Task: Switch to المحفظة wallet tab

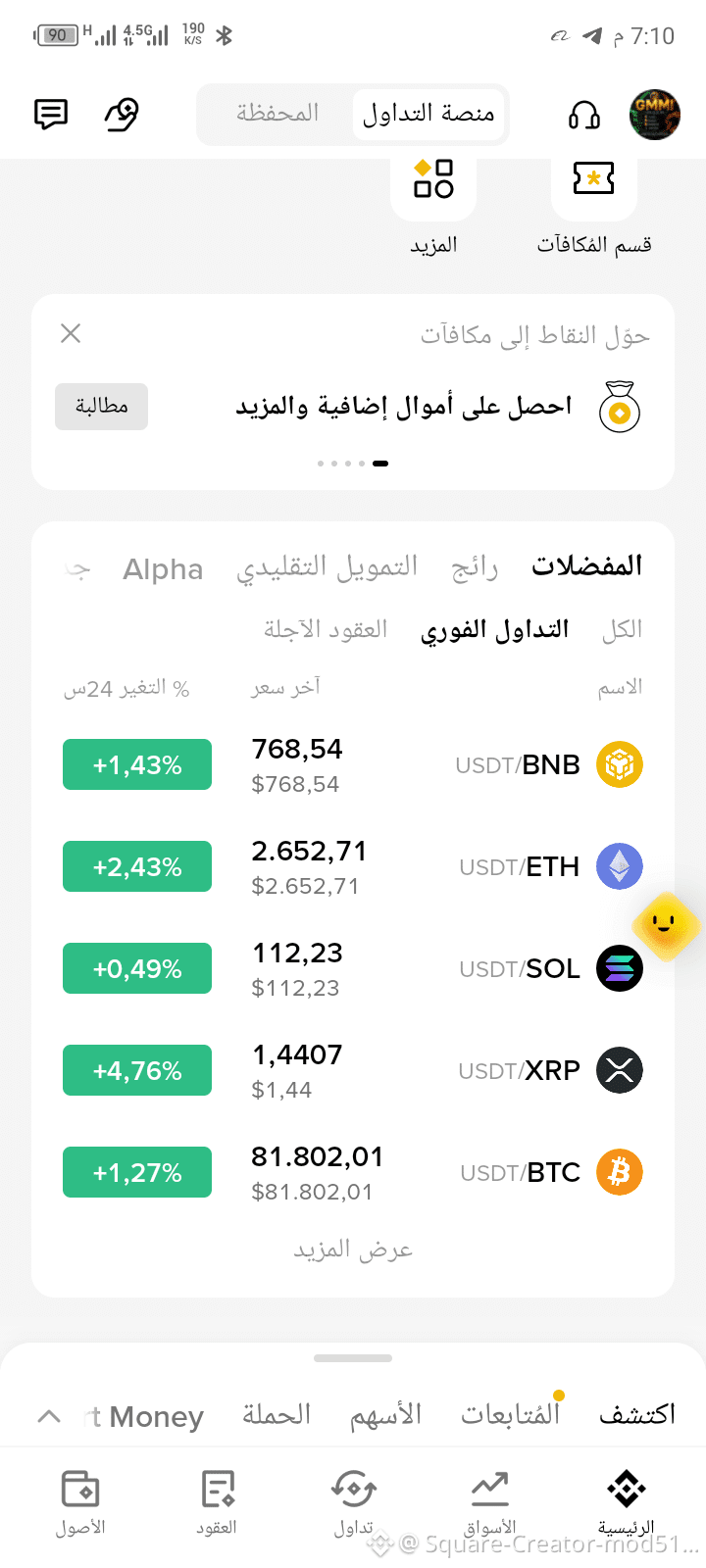Action: 277,114
